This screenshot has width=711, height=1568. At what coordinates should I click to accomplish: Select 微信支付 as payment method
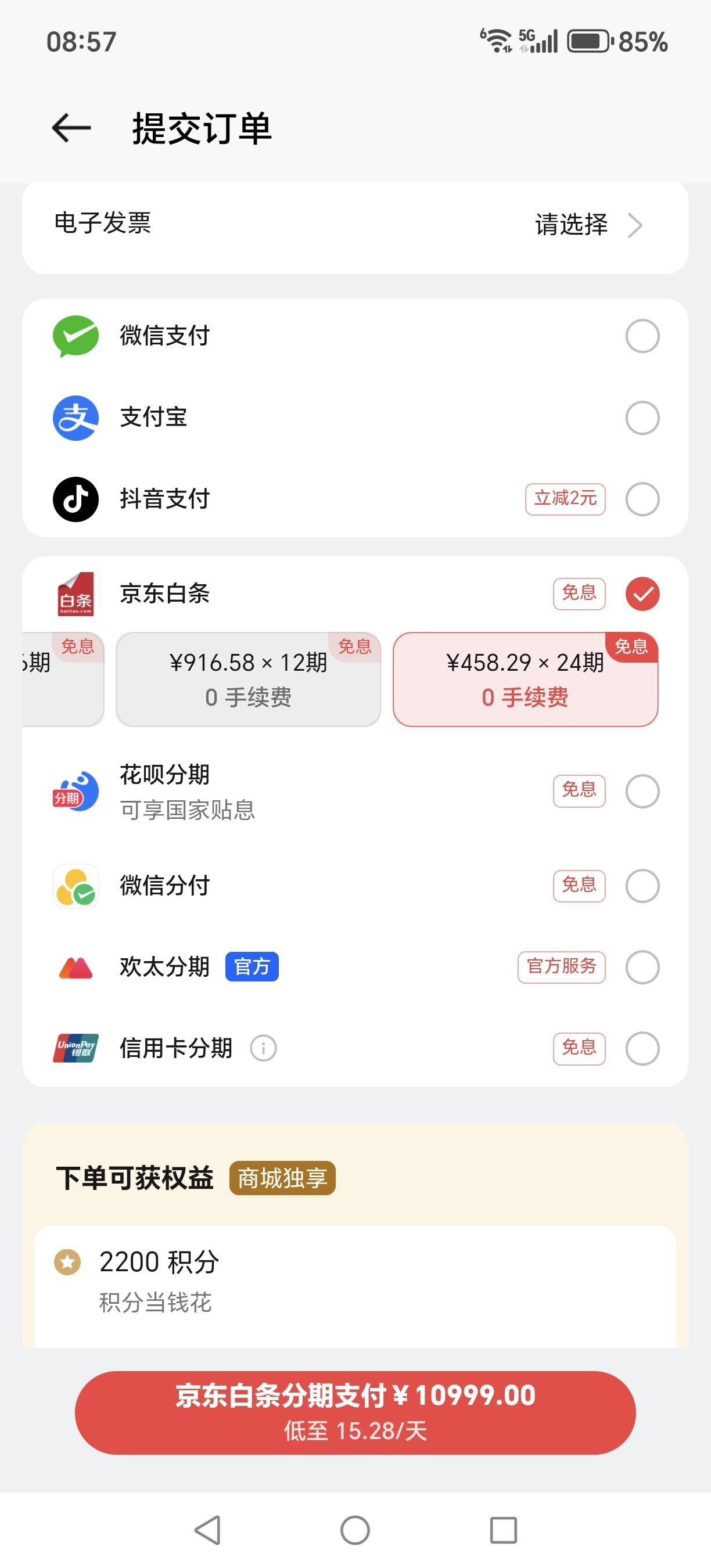(x=642, y=336)
